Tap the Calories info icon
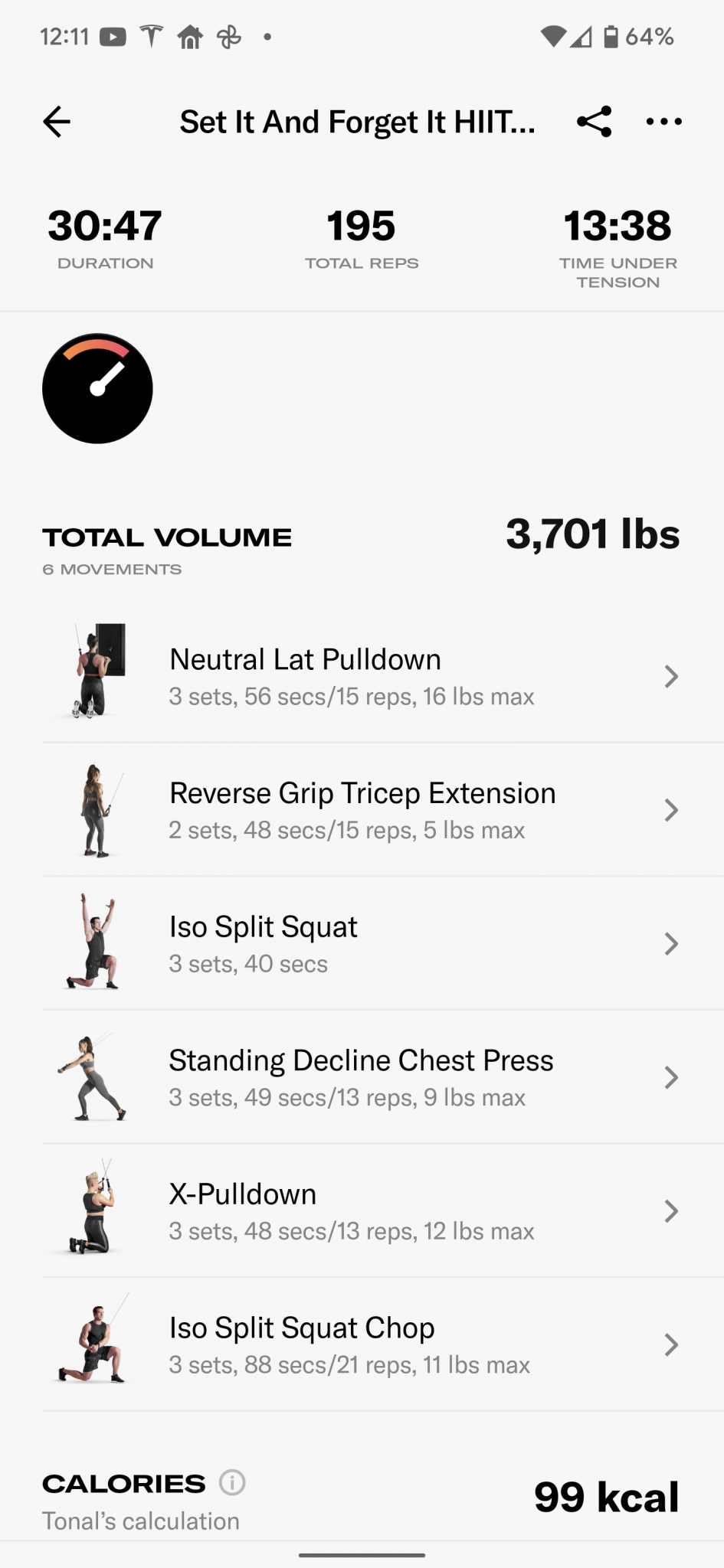 coord(232,1483)
